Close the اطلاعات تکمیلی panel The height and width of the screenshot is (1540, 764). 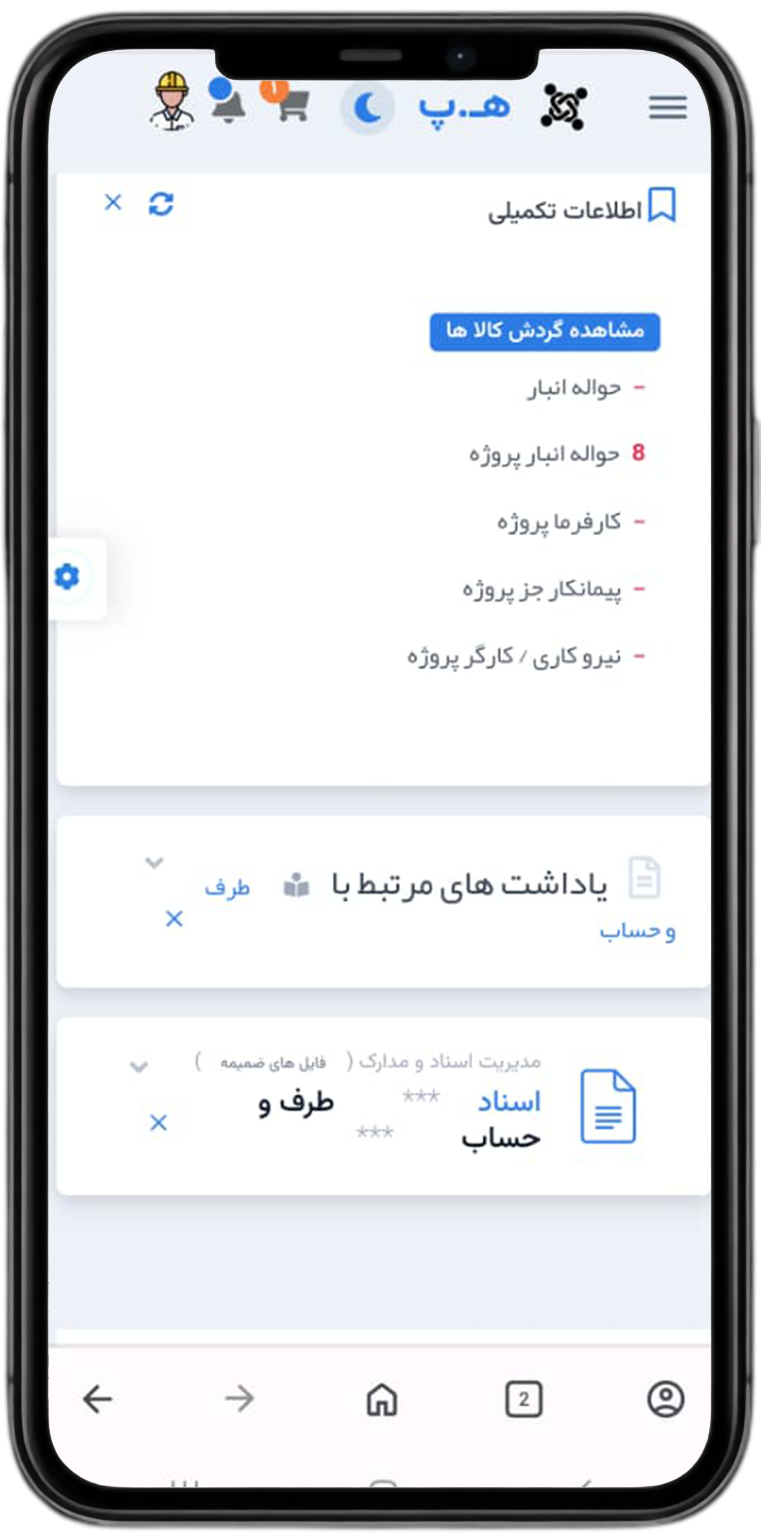[113, 203]
